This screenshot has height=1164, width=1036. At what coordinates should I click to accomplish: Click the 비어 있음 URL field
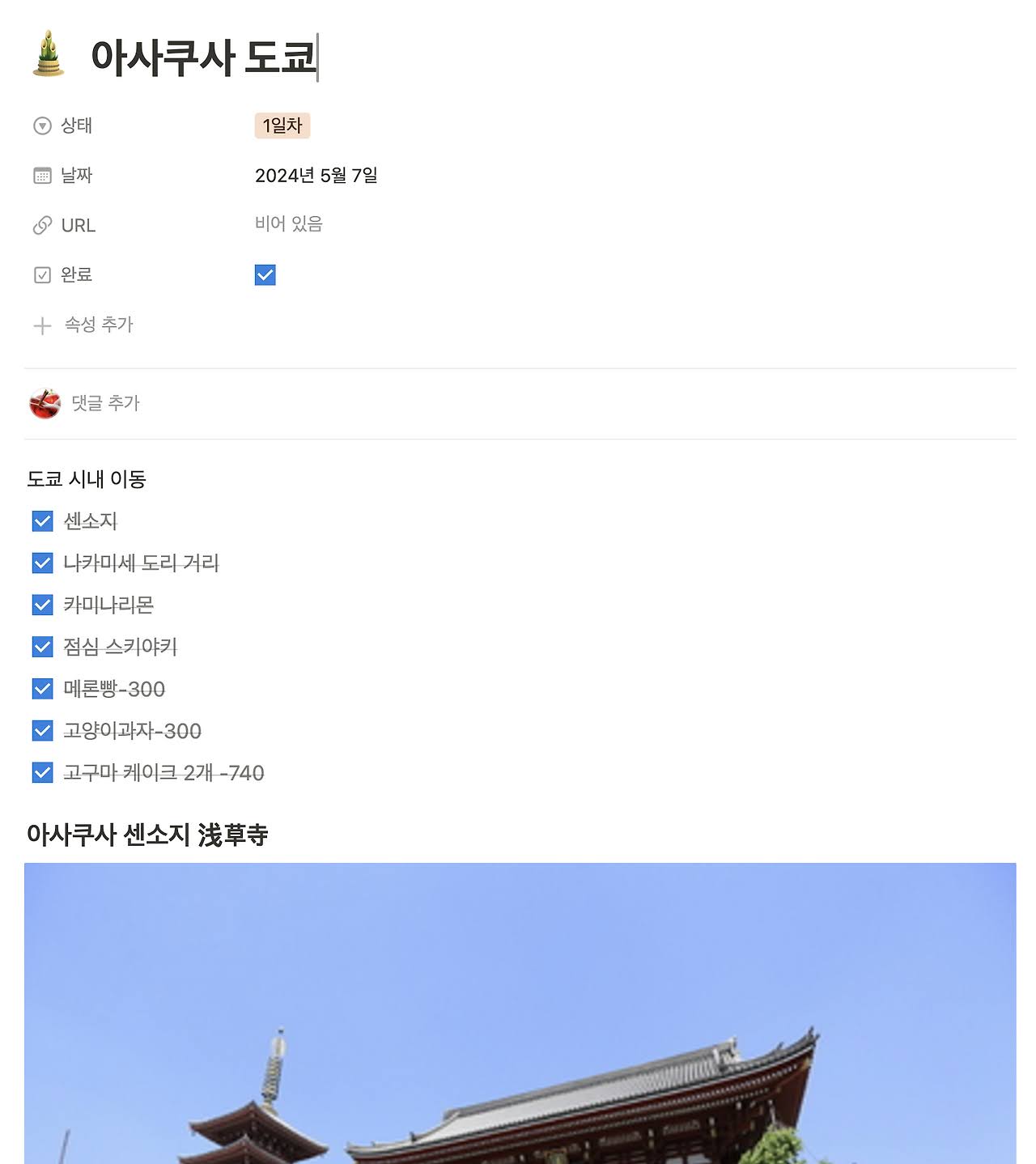coord(288,225)
